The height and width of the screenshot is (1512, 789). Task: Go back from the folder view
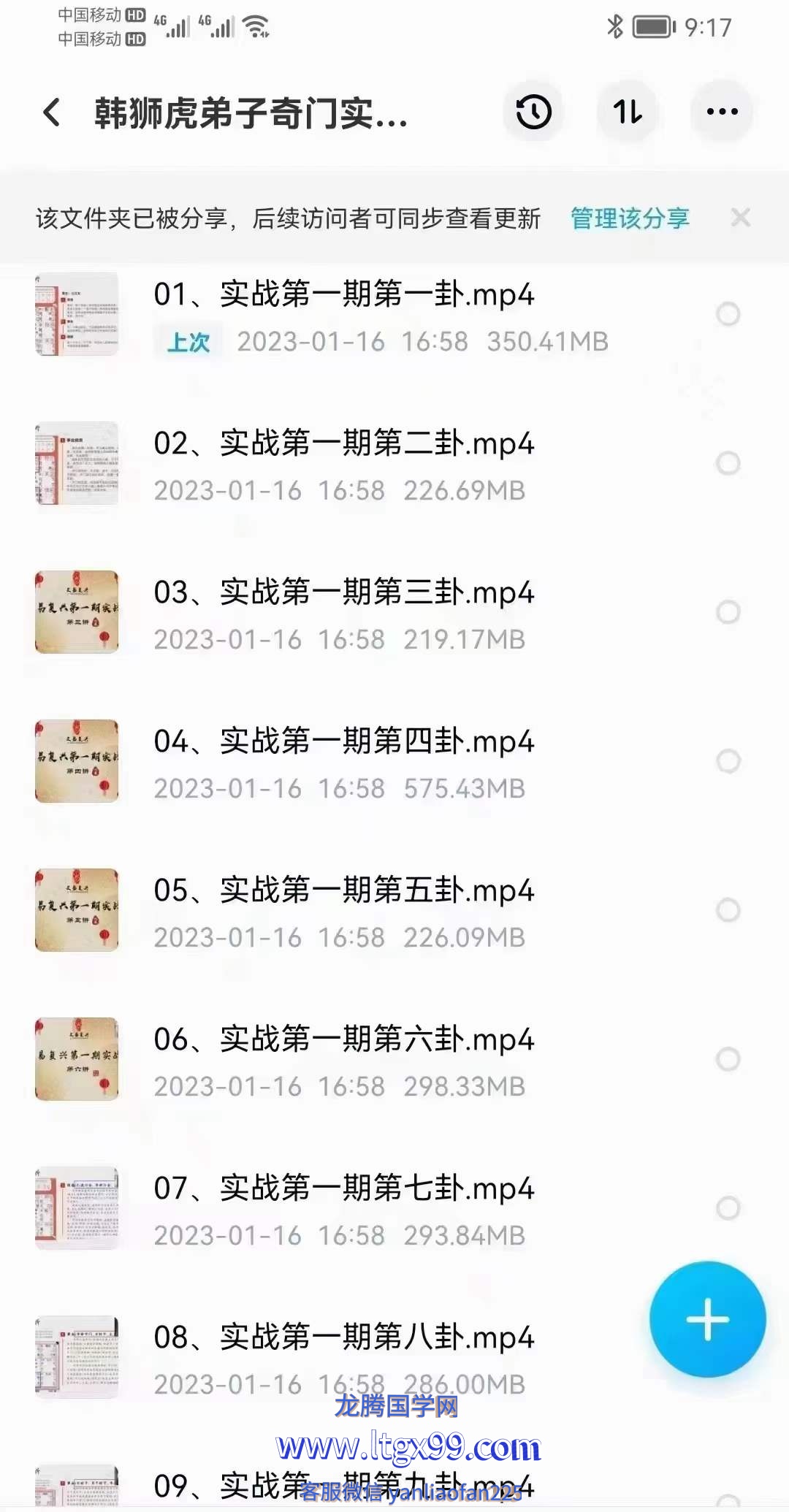tap(52, 112)
